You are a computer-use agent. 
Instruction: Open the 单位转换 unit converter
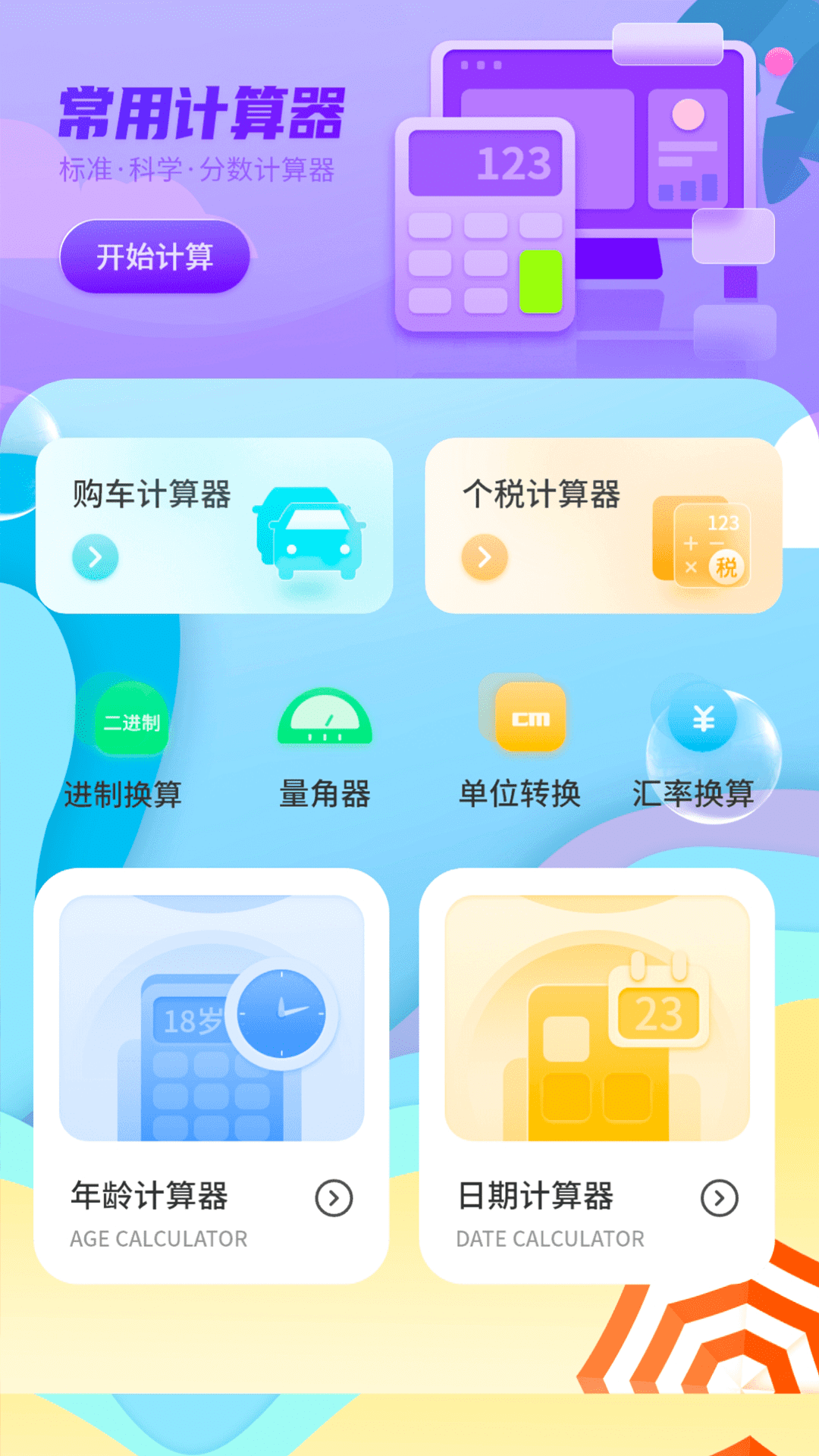click(519, 793)
